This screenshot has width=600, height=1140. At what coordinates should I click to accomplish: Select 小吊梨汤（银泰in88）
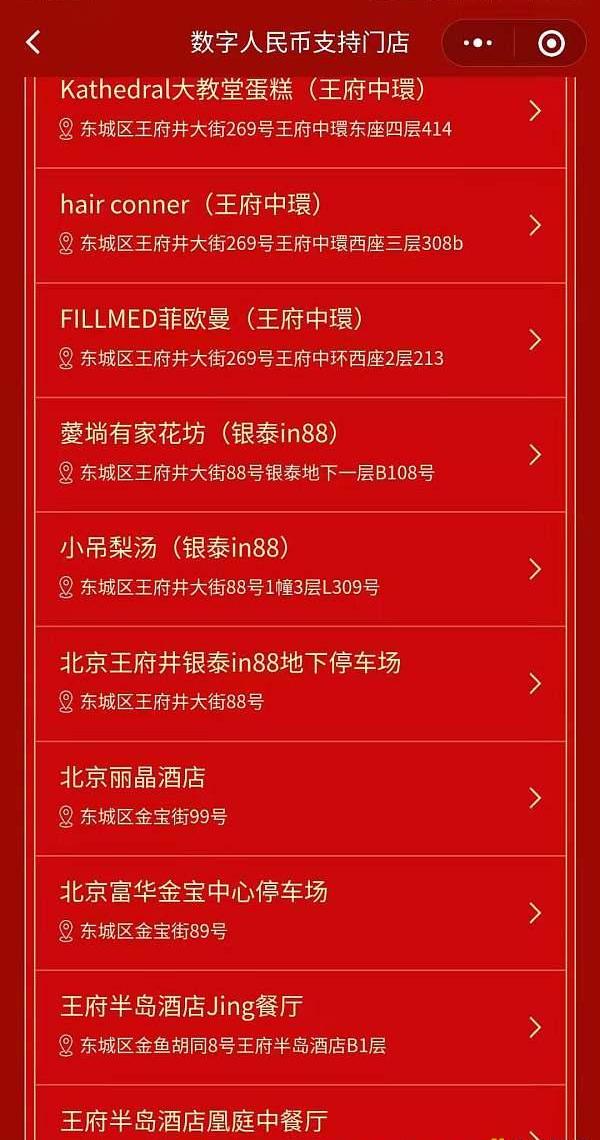click(x=300, y=568)
